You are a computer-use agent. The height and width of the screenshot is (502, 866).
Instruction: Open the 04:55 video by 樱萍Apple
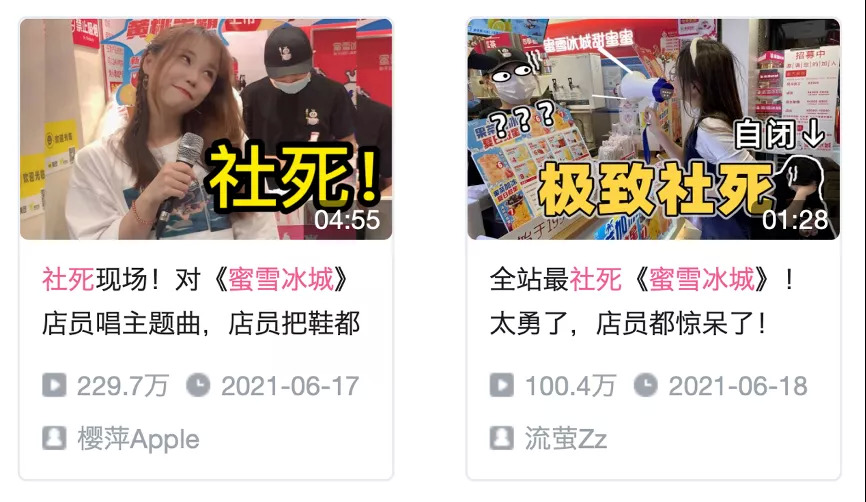click(x=206, y=130)
